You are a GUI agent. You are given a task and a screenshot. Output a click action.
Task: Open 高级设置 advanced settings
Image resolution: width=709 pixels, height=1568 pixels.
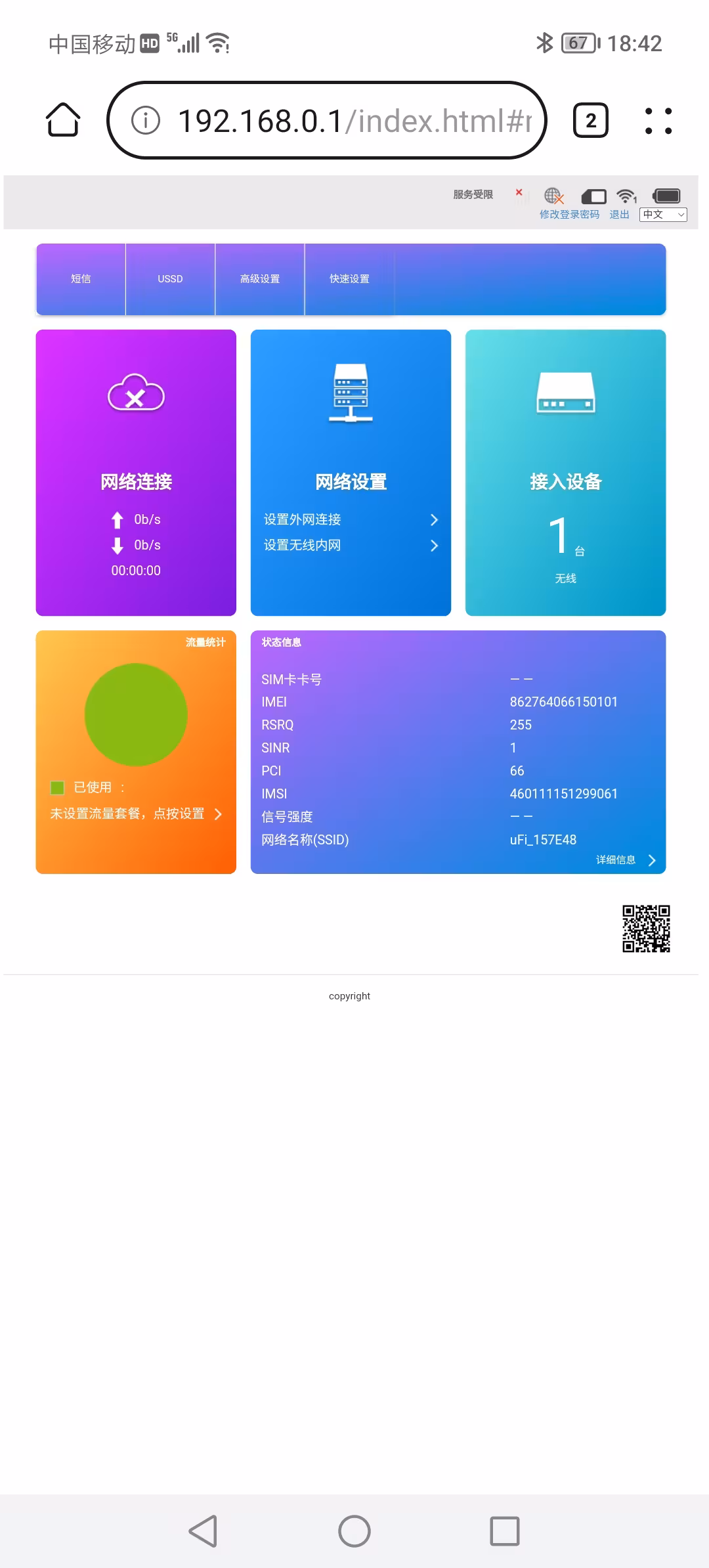[x=260, y=279]
